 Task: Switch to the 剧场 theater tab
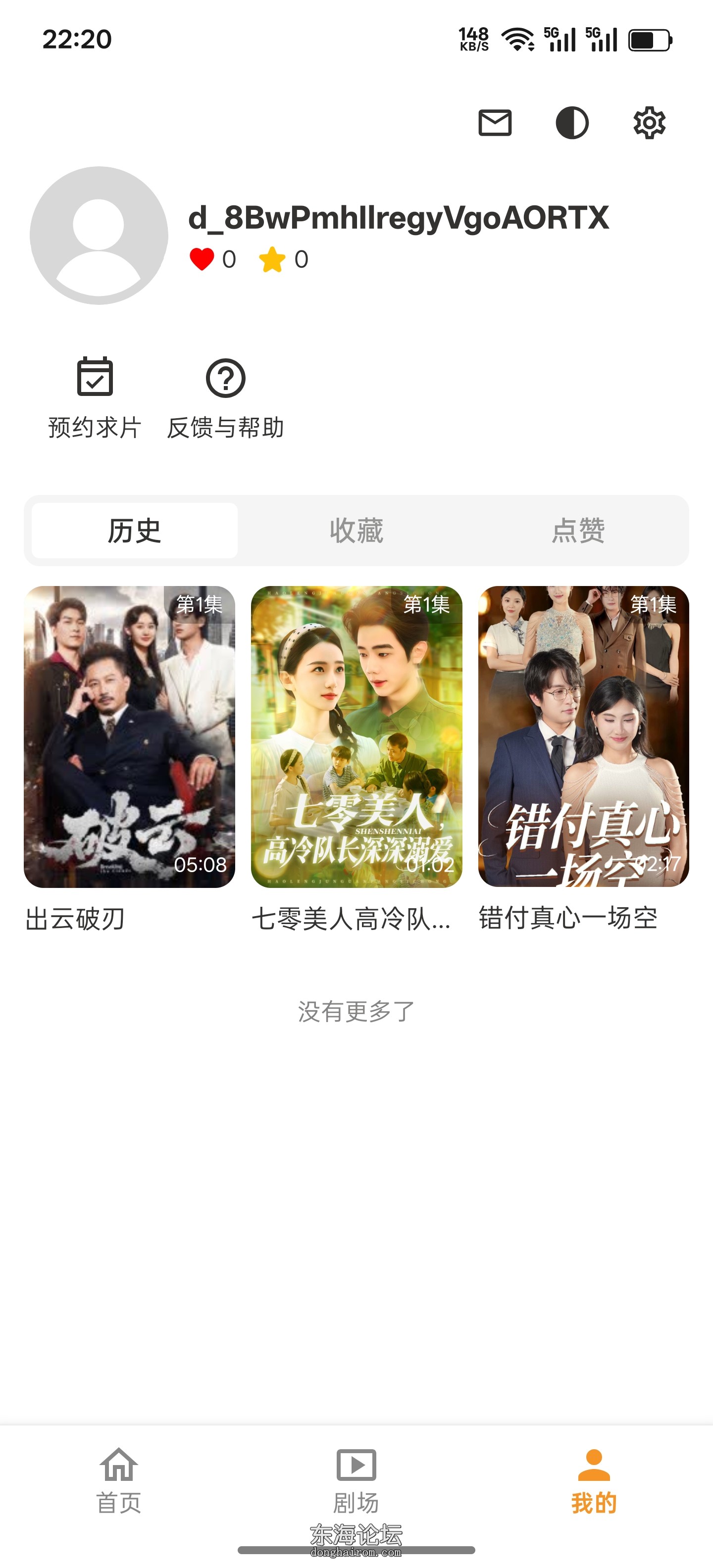point(356,1481)
